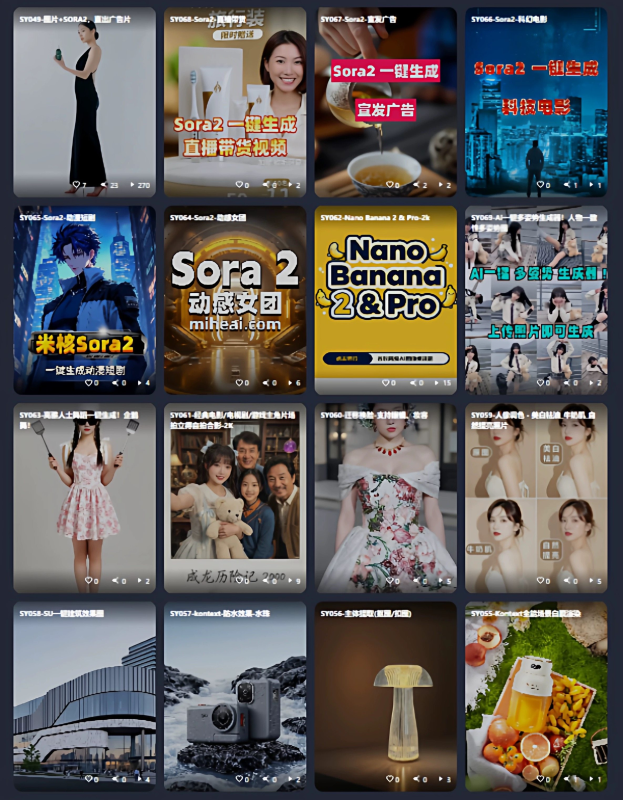Open the SY064 Sora2 动感女团 card

(x=235, y=298)
